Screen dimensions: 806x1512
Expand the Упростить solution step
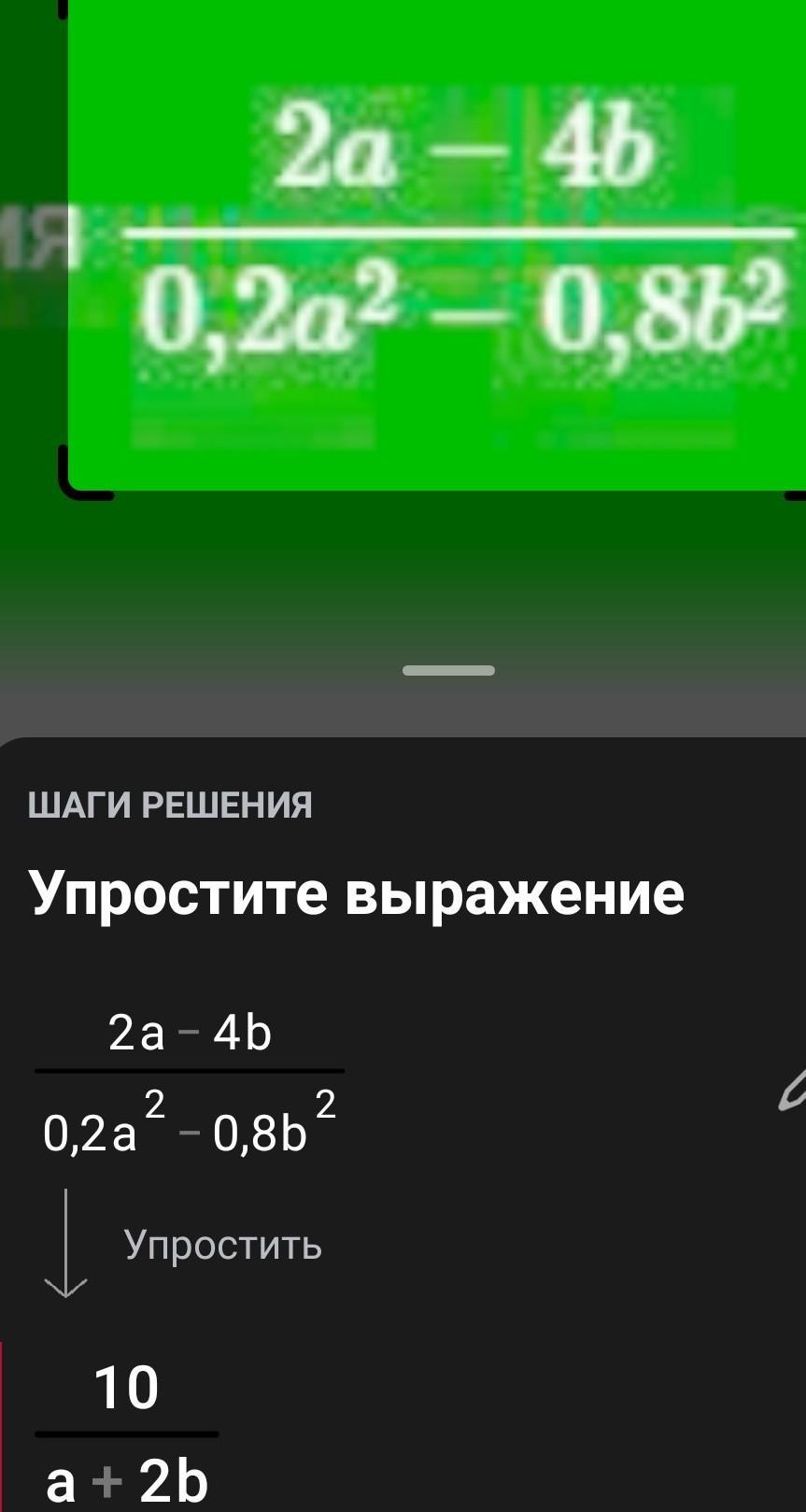pos(222,1245)
